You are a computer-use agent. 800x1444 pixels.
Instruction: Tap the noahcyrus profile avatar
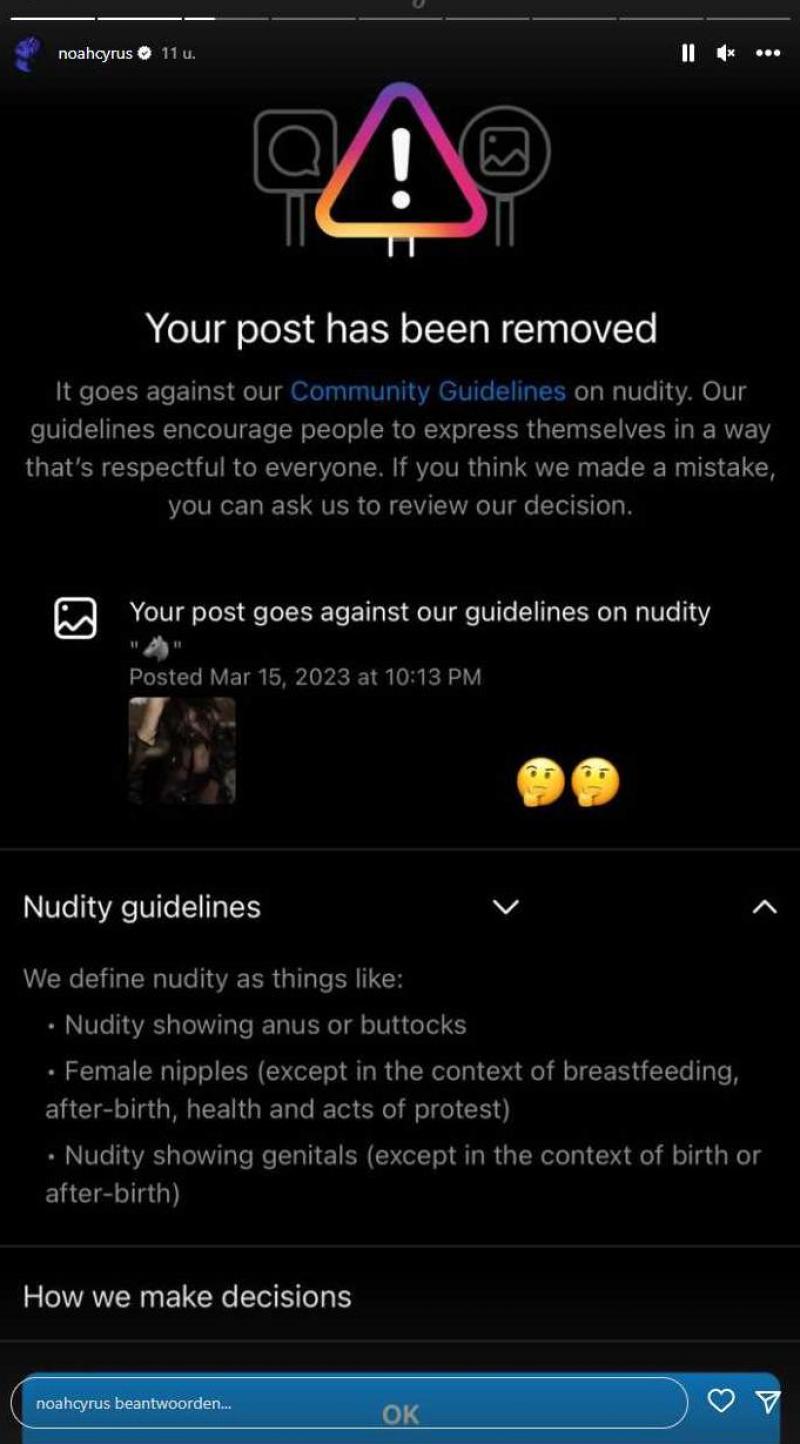click(x=28, y=54)
